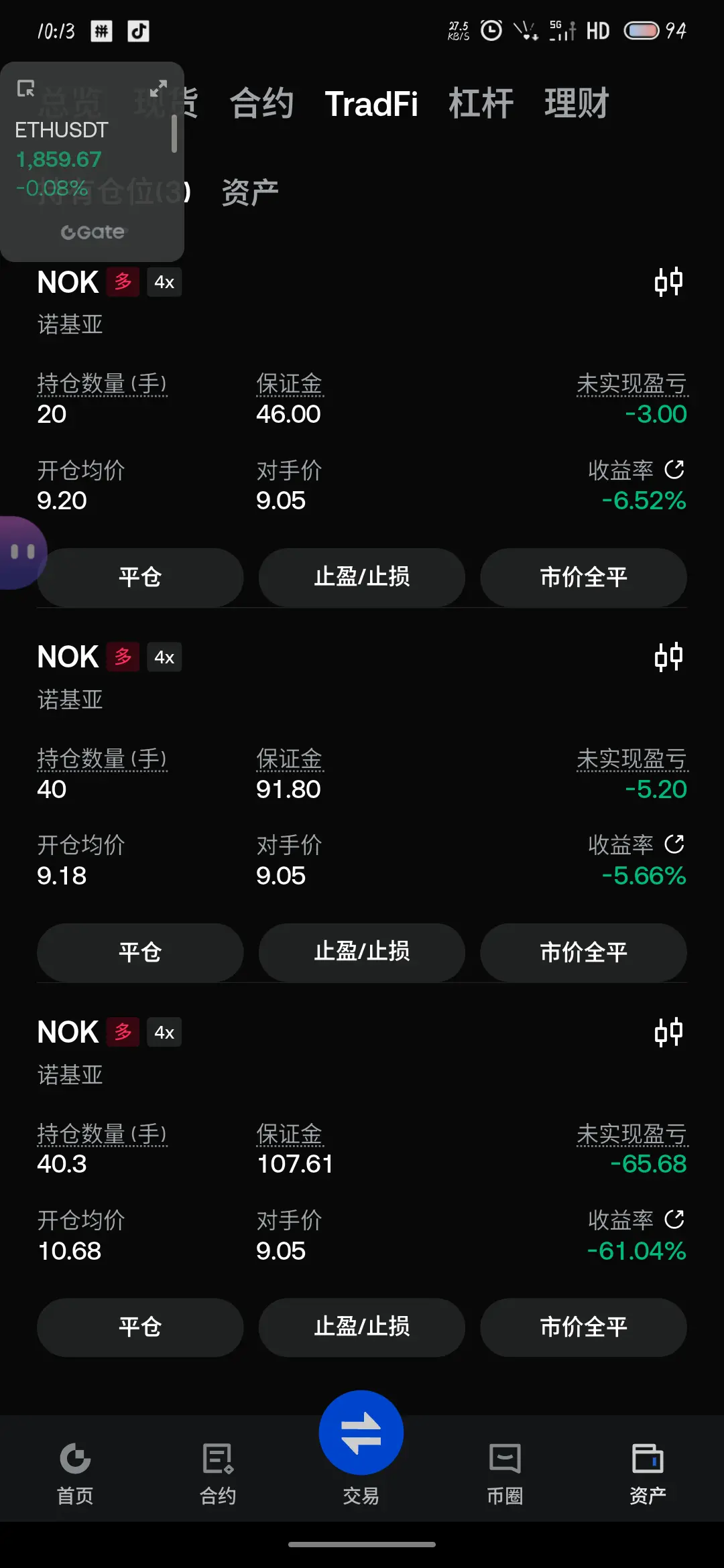Switch to the 币圈 bottom tab
The width and height of the screenshot is (724, 1568).
pos(505,1473)
